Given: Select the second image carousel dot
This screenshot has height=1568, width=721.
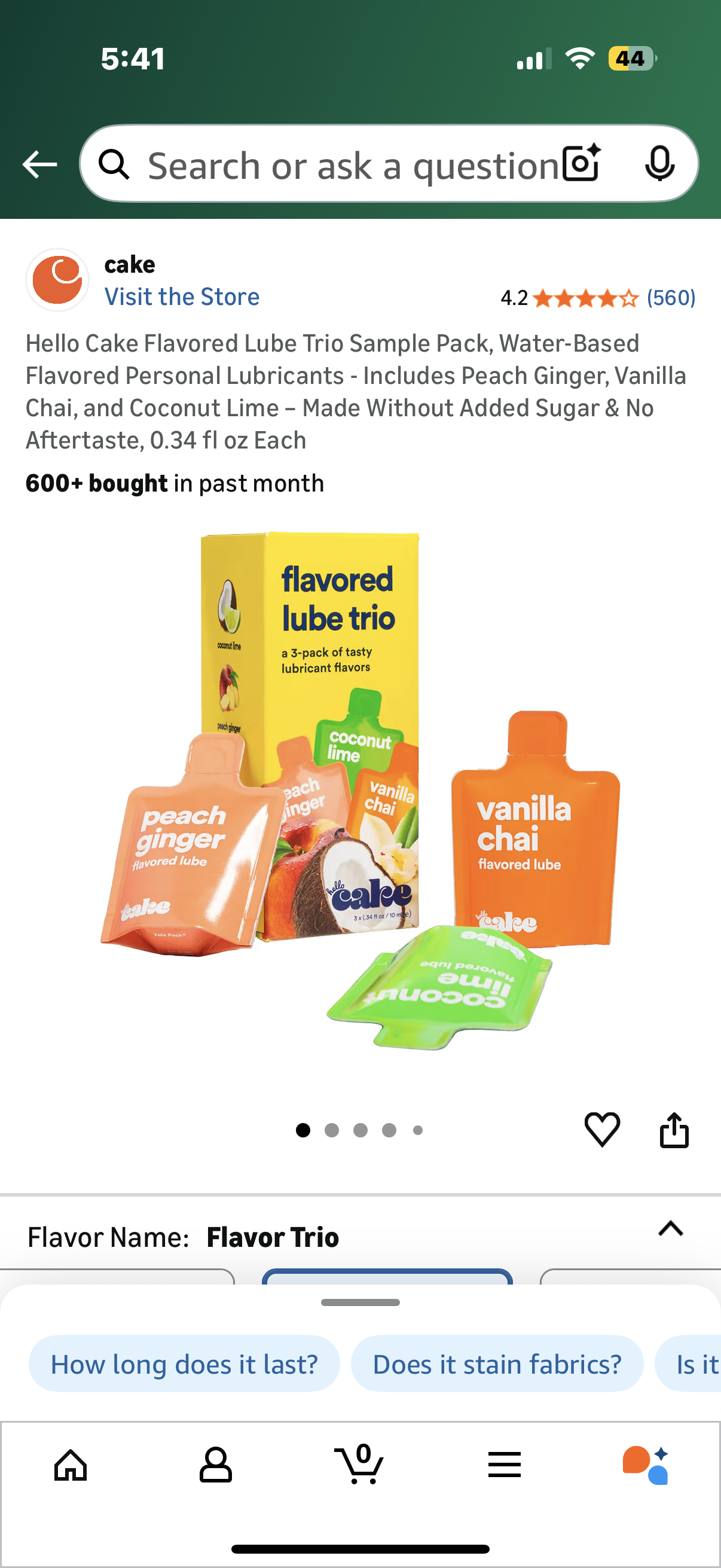Looking at the screenshot, I should pyautogui.click(x=333, y=1130).
